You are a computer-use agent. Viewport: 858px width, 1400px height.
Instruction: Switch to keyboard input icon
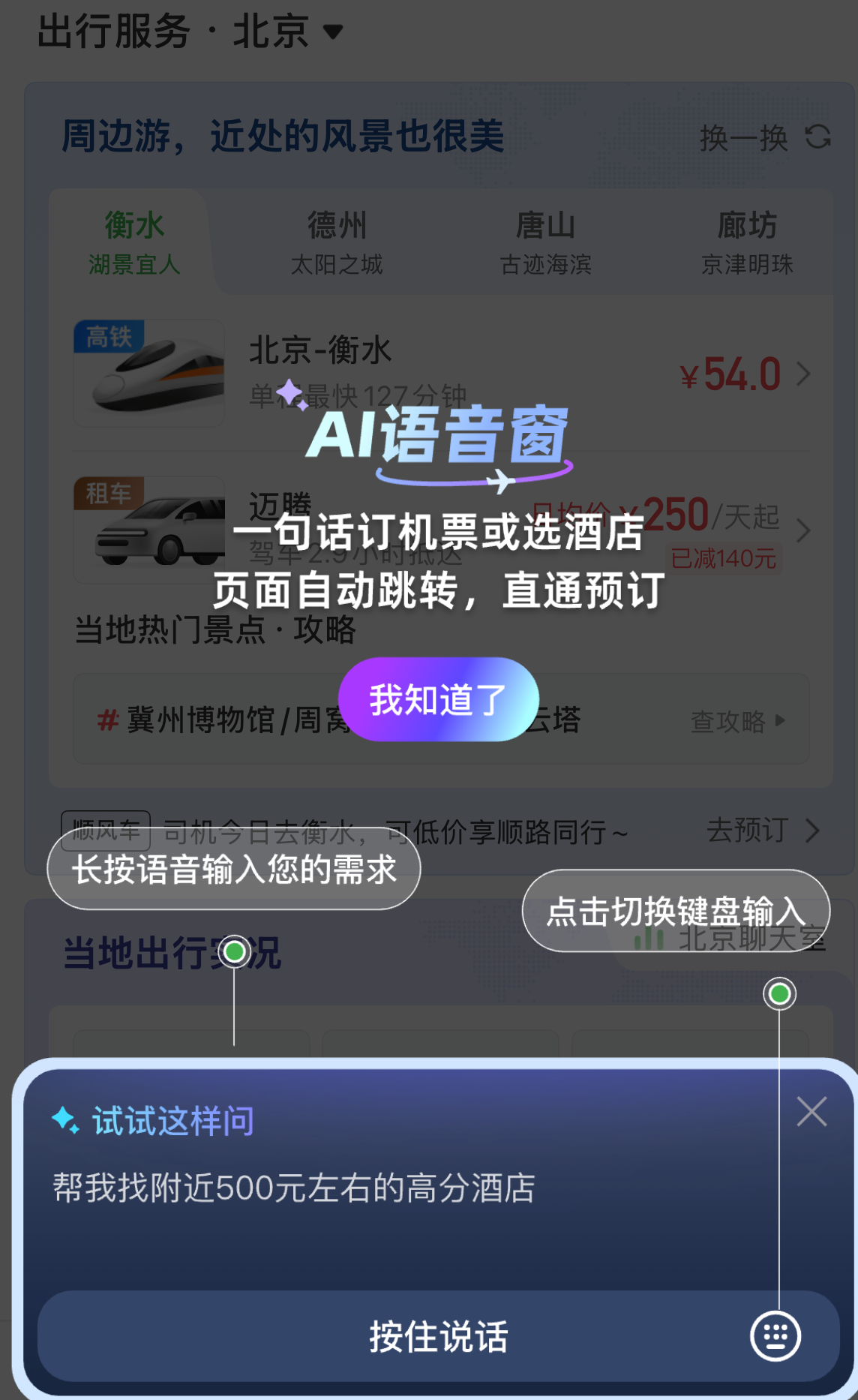[775, 1336]
